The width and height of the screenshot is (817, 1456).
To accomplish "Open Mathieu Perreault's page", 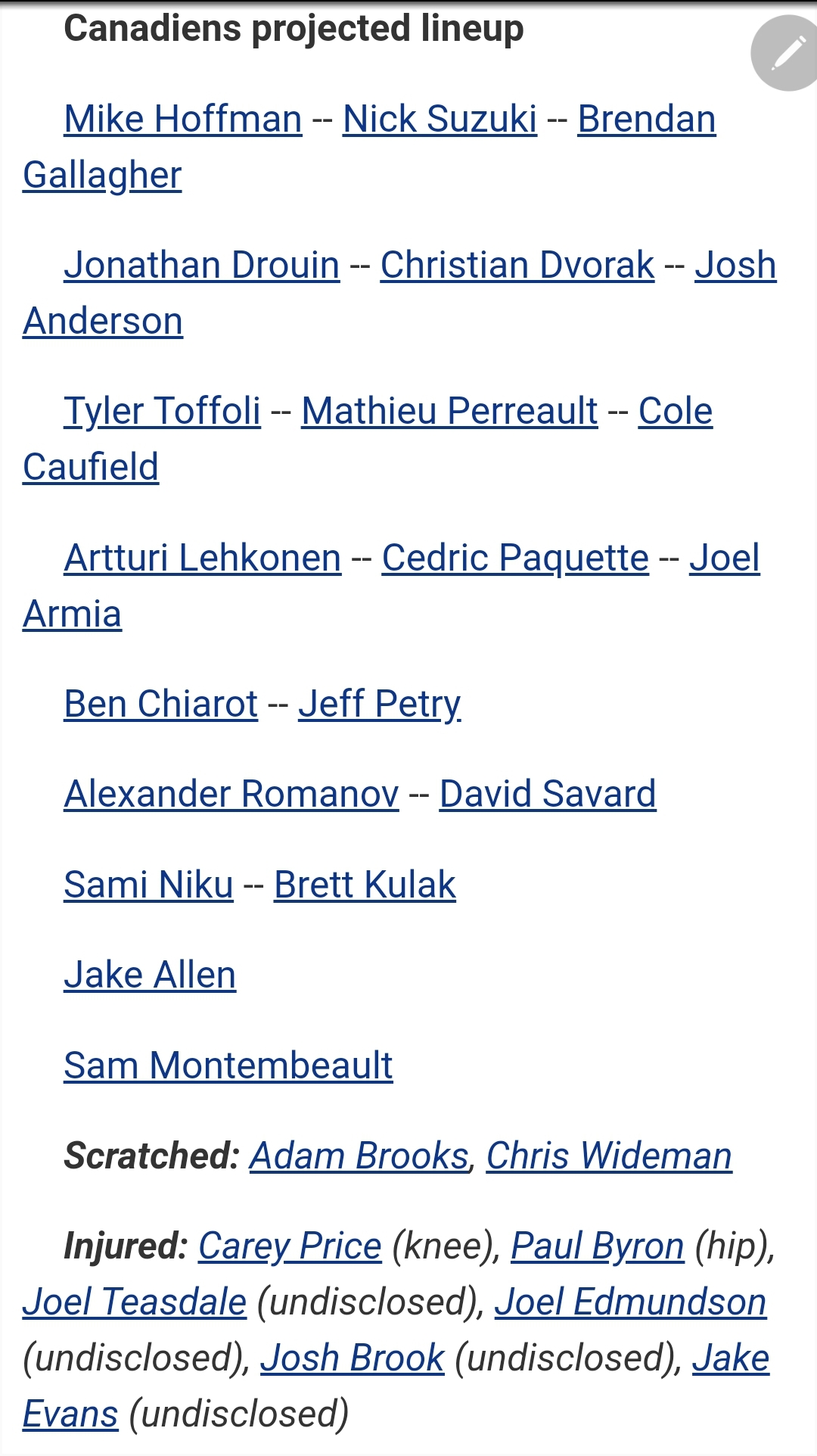I will pyautogui.click(x=449, y=412).
